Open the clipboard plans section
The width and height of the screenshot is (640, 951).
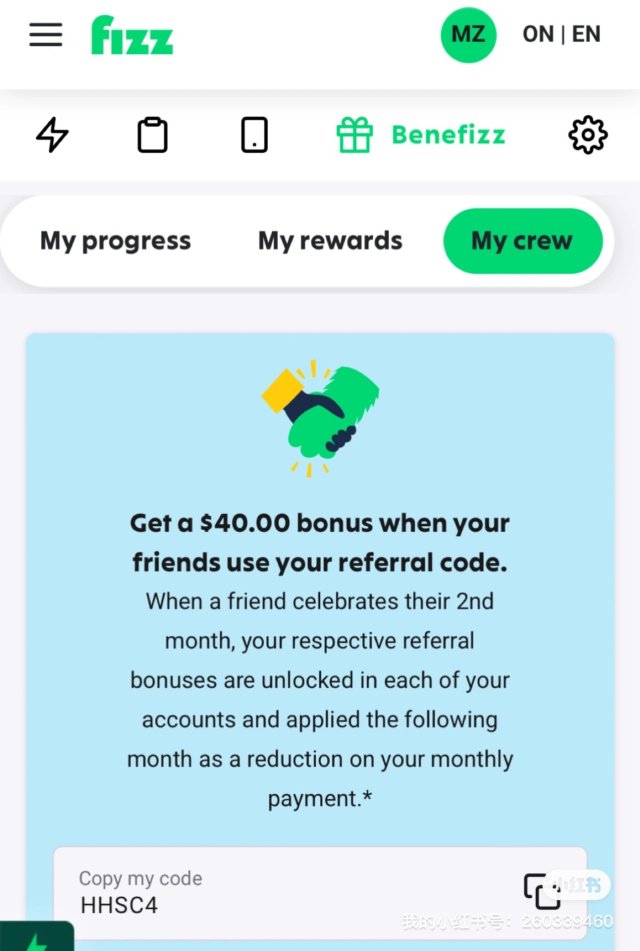point(152,135)
